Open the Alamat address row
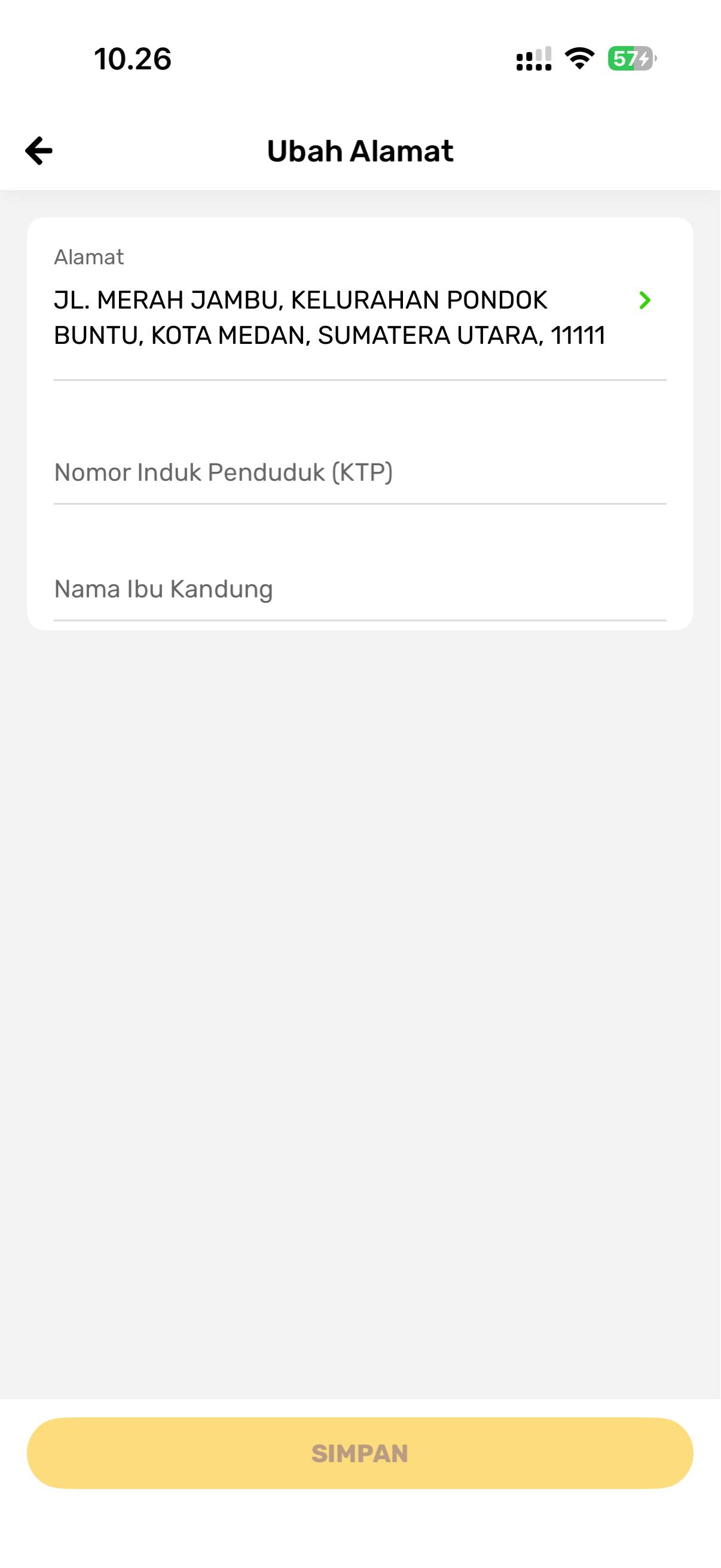Viewport: 721px width, 1568px height. pyautogui.click(x=359, y=318)
